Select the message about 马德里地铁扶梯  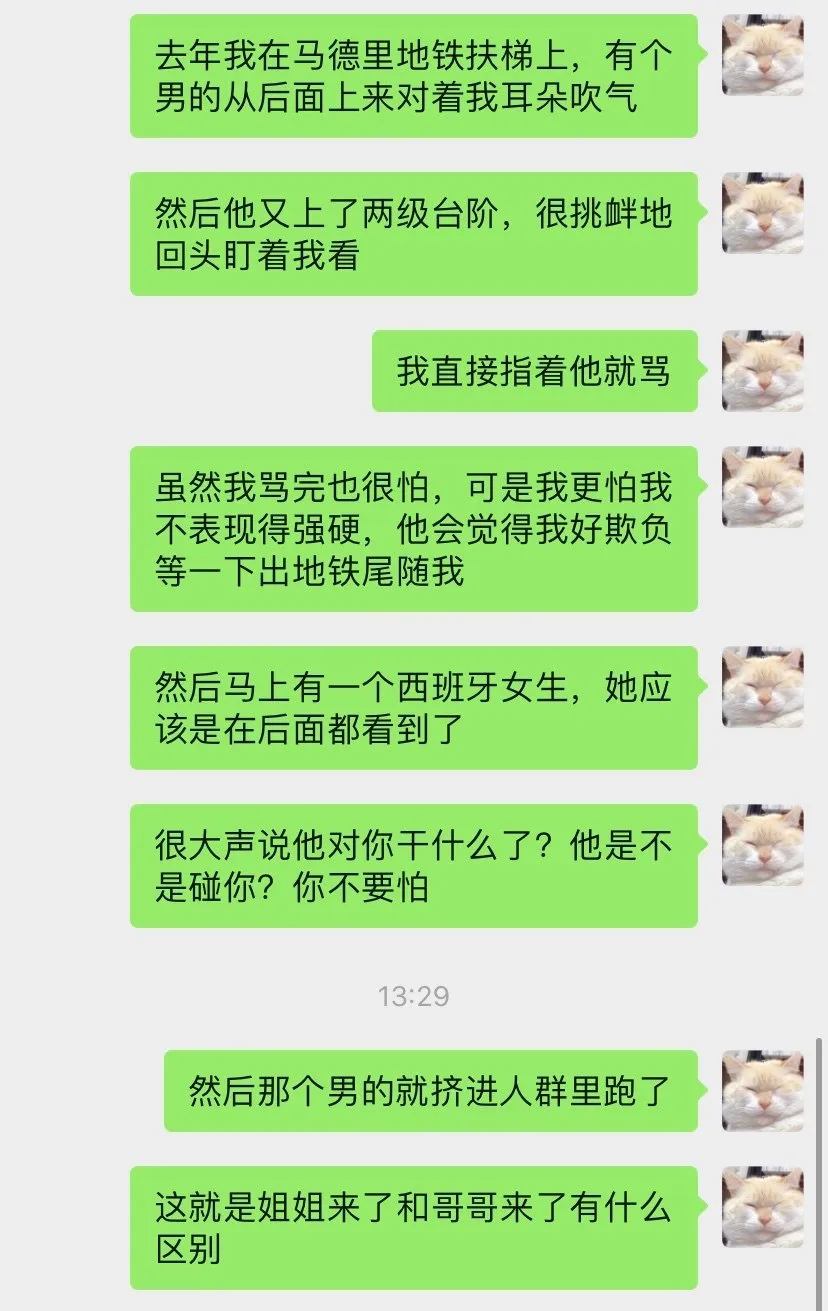point(415,78)
